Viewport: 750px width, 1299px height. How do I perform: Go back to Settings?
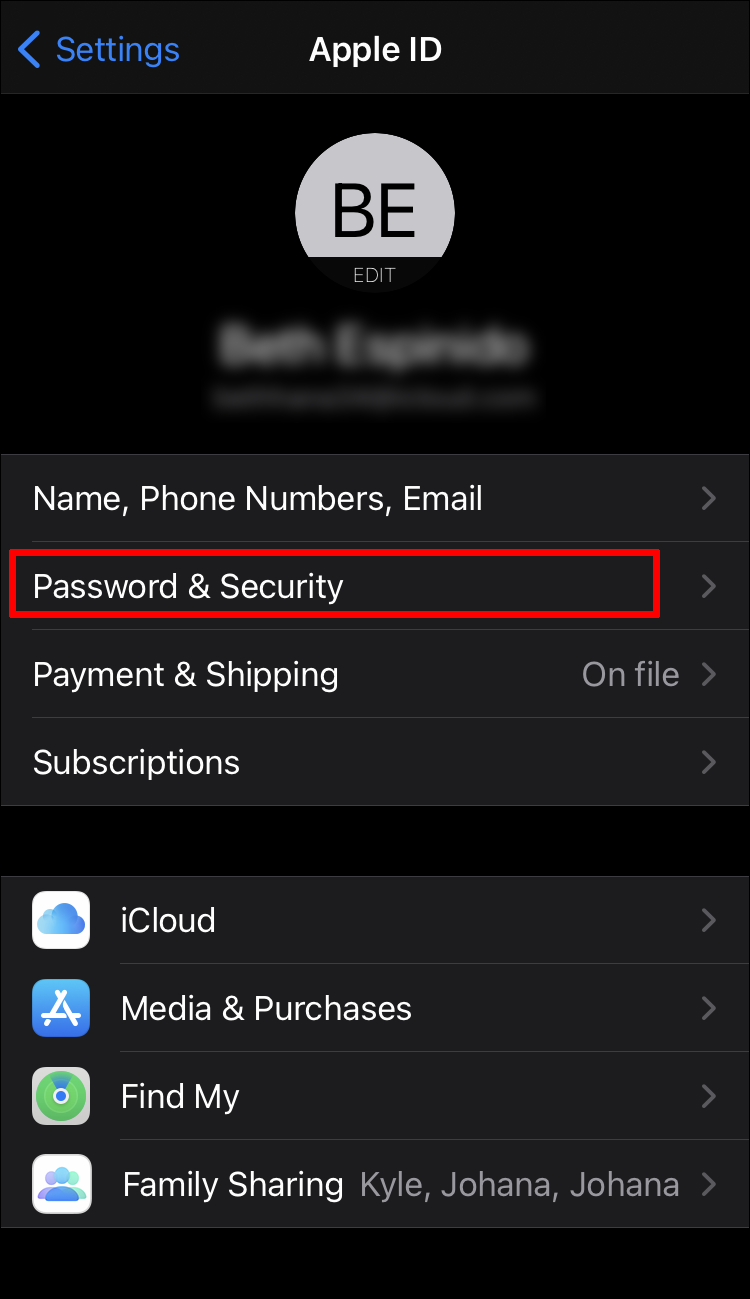point(98,49)
